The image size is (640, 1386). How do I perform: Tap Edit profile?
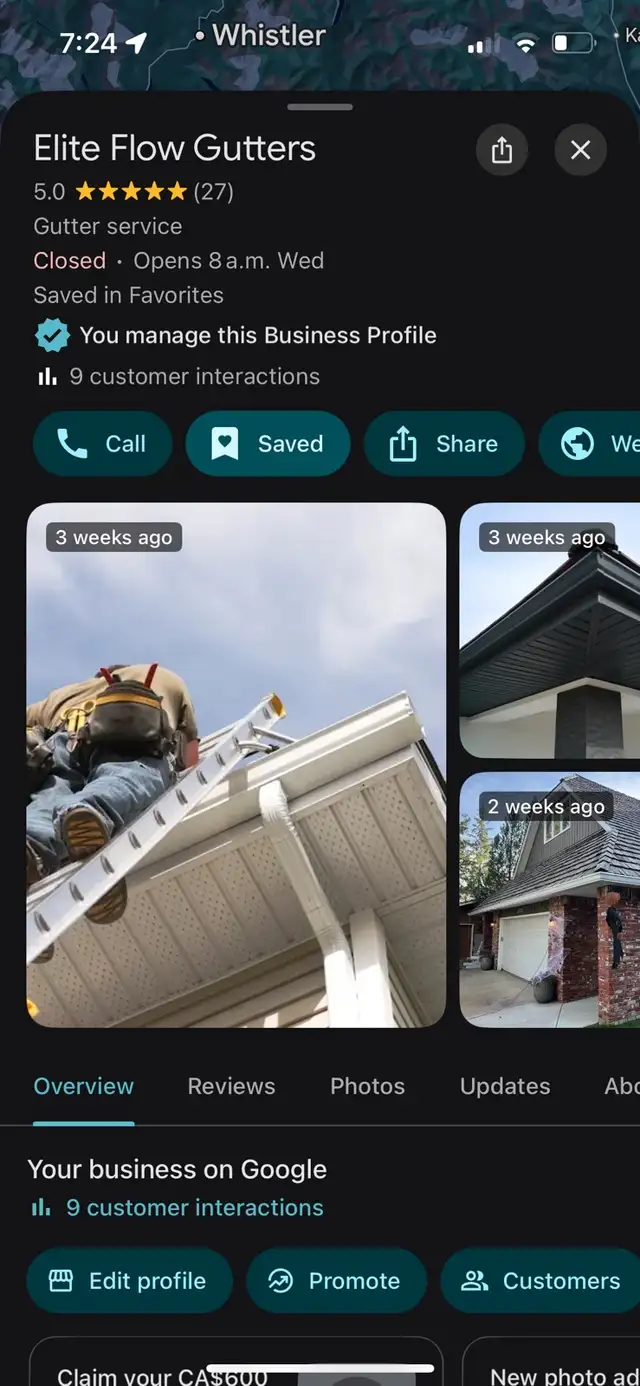point(130,1281)
